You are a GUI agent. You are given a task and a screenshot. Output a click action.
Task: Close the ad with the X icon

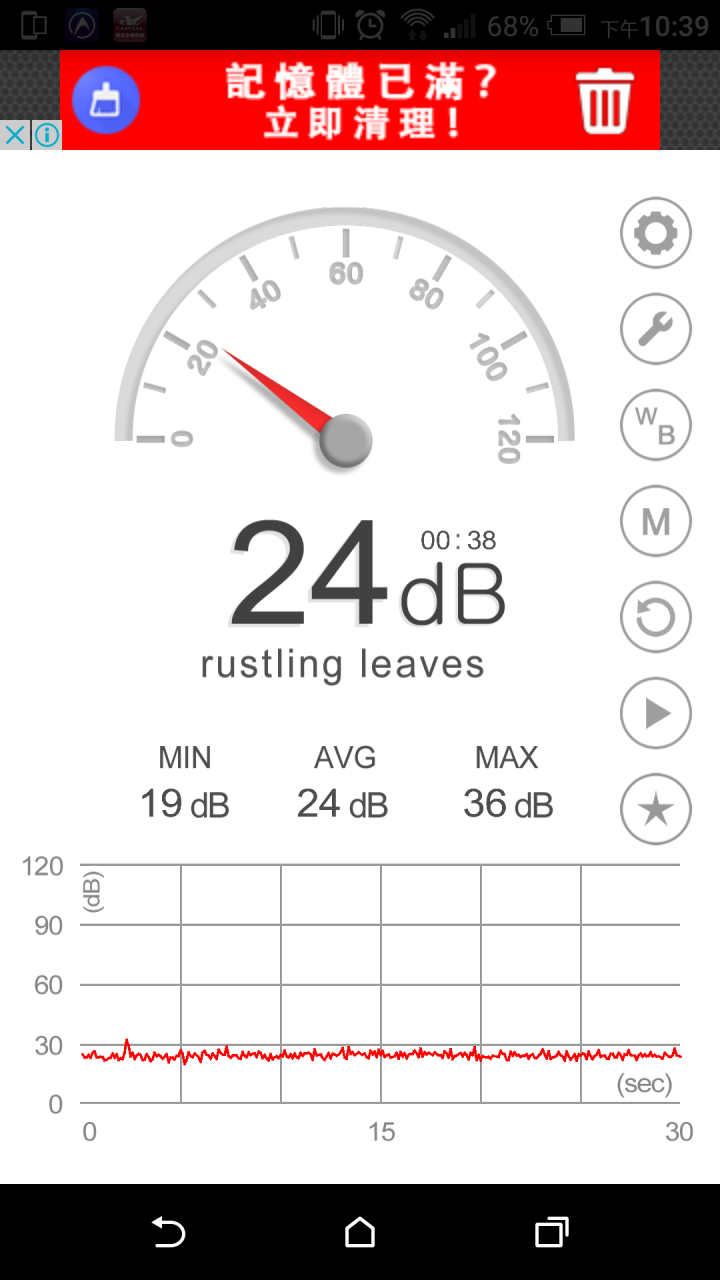[14, 135]
